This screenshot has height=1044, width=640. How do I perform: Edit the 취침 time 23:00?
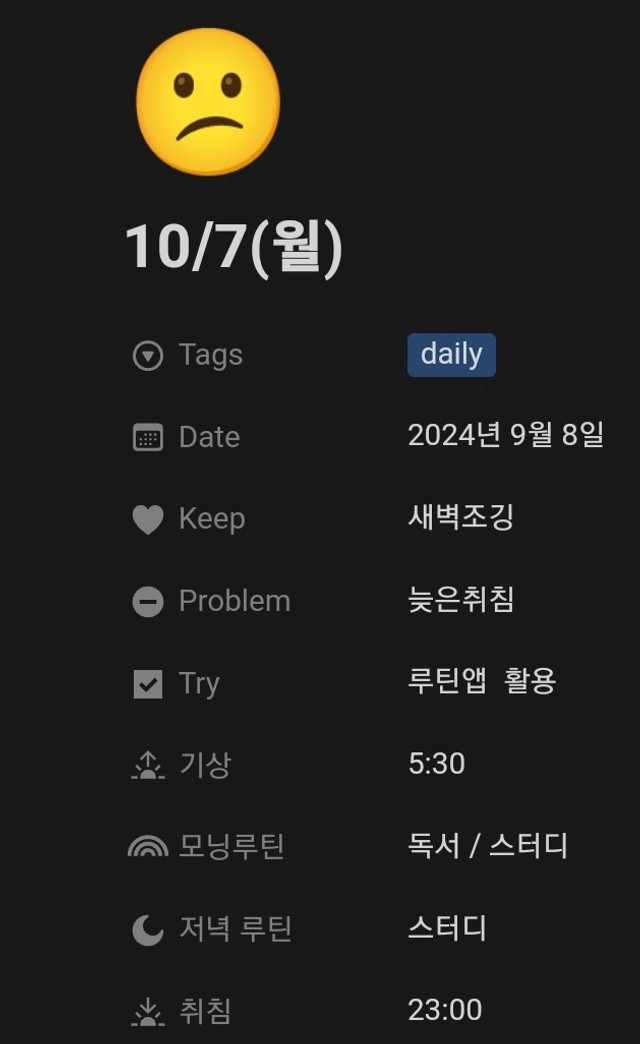(x=444, y=1009)
